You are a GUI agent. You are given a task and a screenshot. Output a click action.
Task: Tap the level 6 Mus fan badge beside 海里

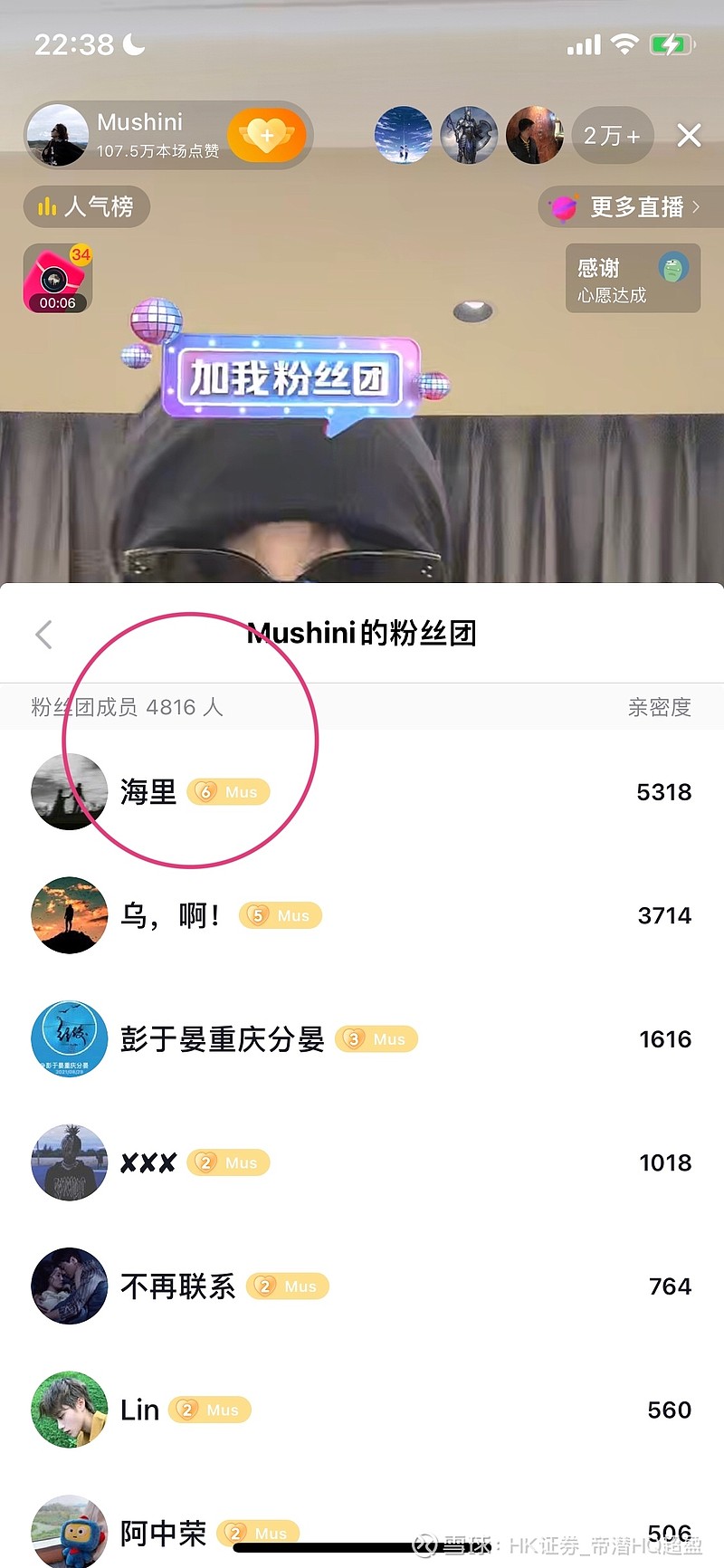pos(228,791)
